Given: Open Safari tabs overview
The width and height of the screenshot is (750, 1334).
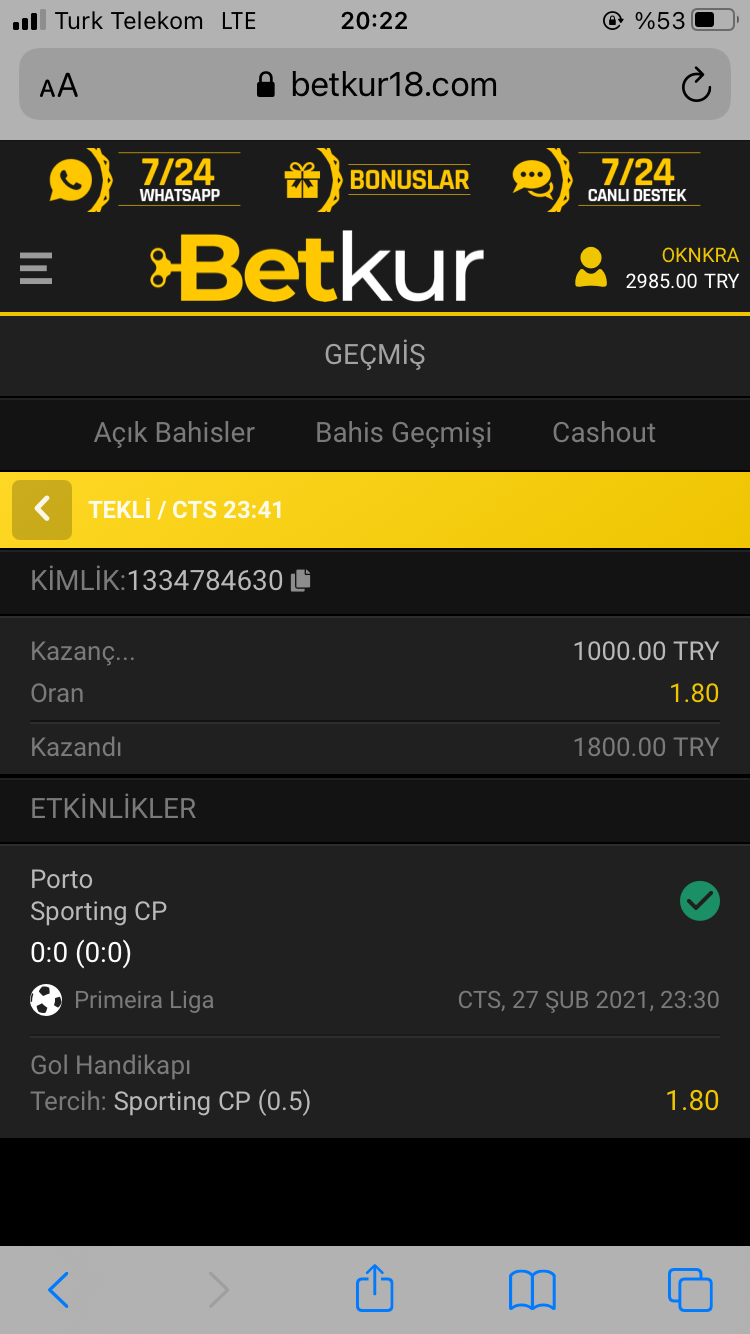Looking at the screenshot, I should 690,1290.
